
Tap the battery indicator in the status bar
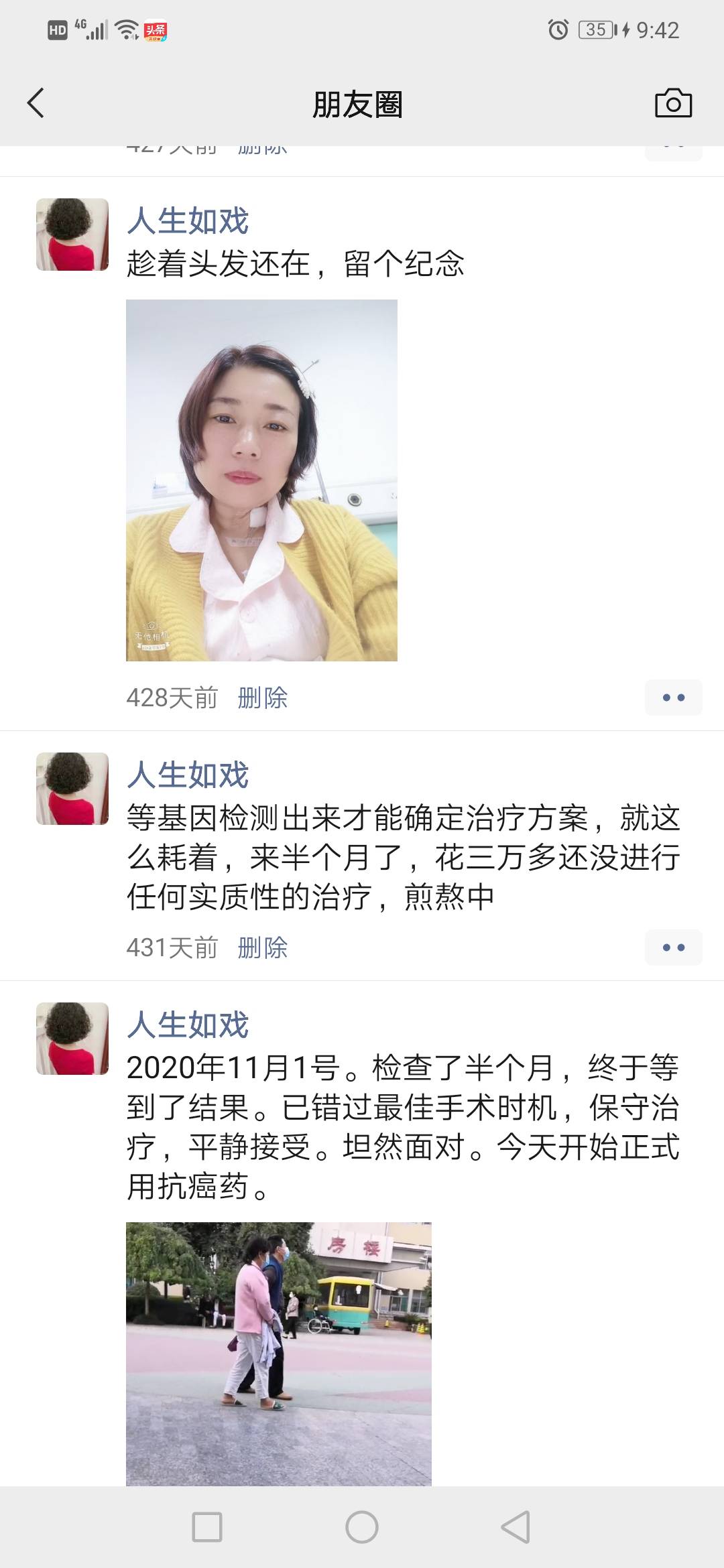pyautogui.click(x=595, y=28)
